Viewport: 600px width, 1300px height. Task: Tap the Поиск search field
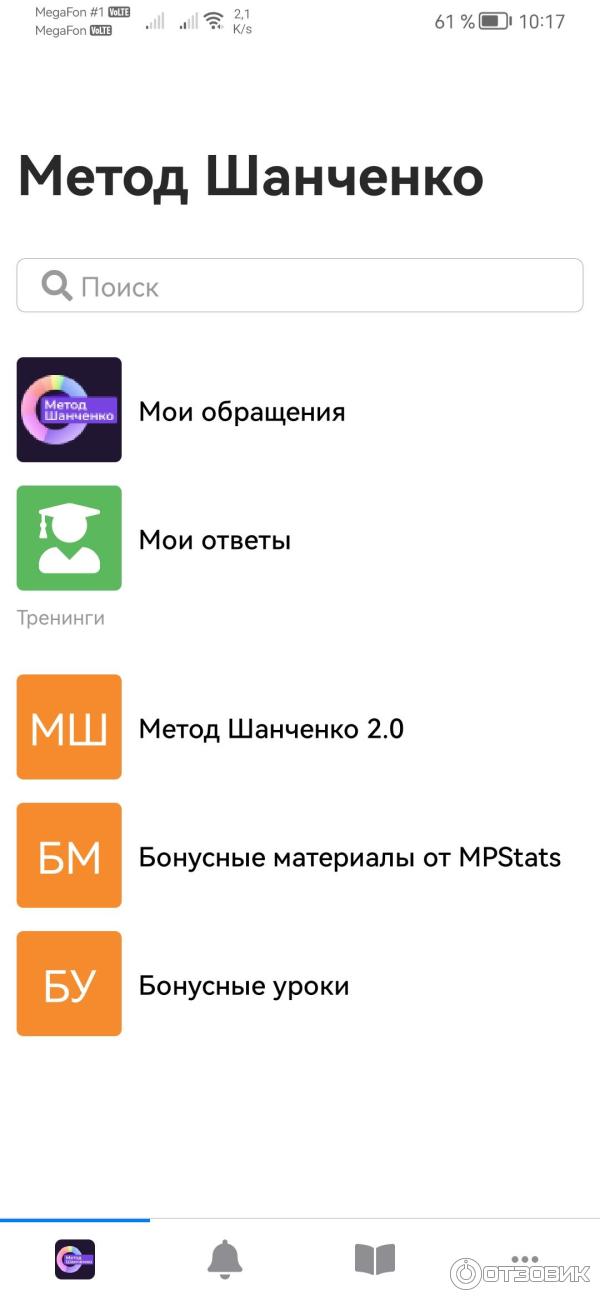pyautogui.click(x=300, y=287)
